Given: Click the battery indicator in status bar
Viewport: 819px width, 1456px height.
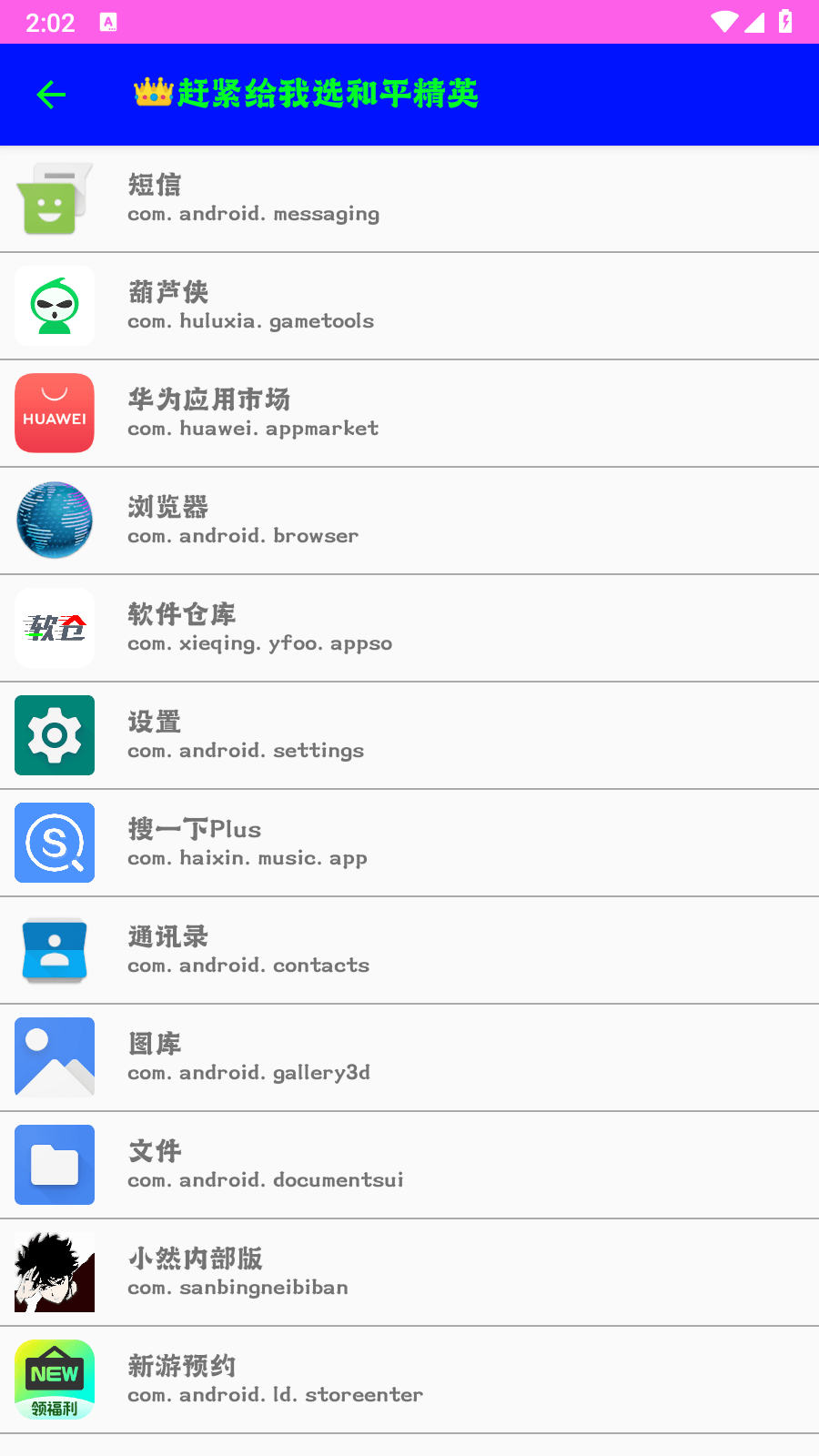Looking at the screenshot, I should point(784,23).
